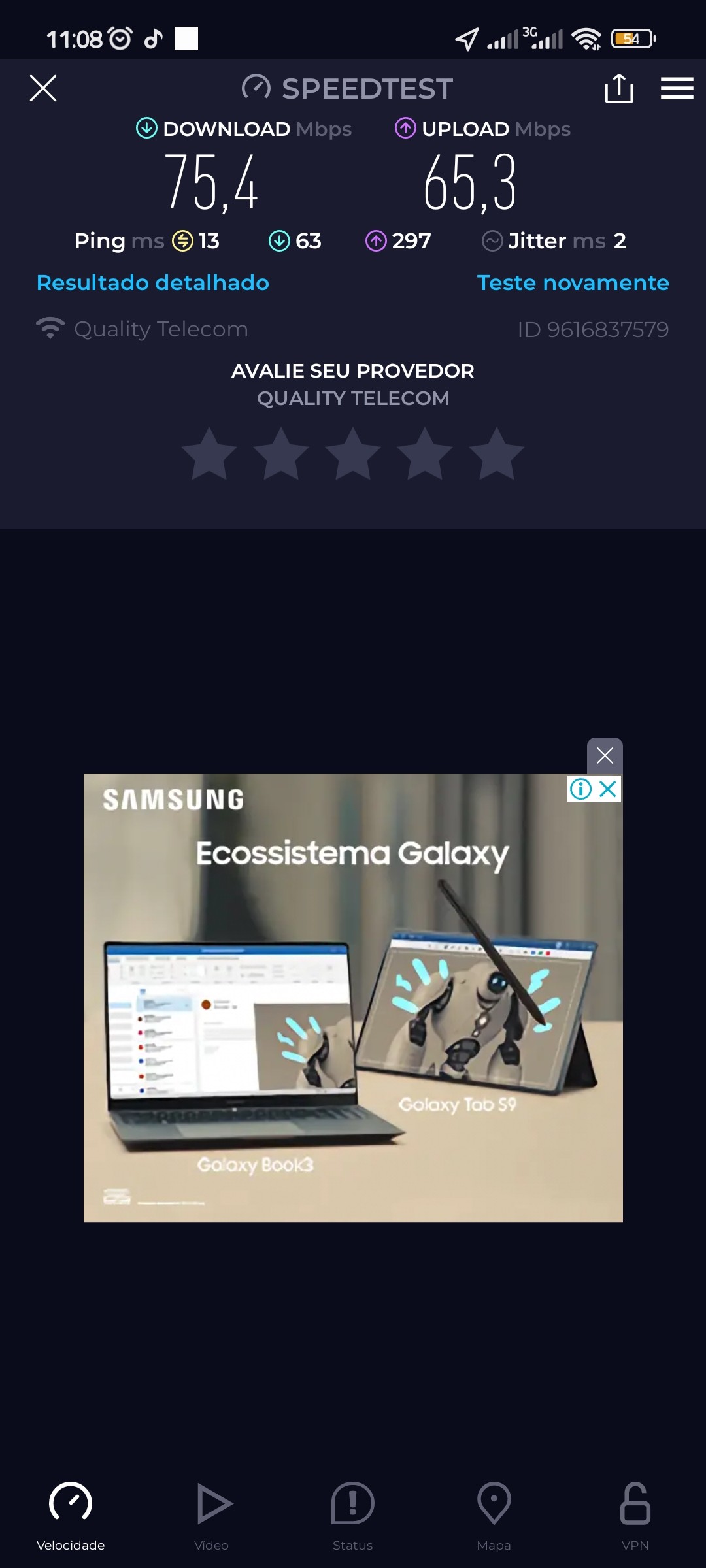Tap Teste novamente to rerun test
The image size is (706, 1568).
tap(573, 283)
